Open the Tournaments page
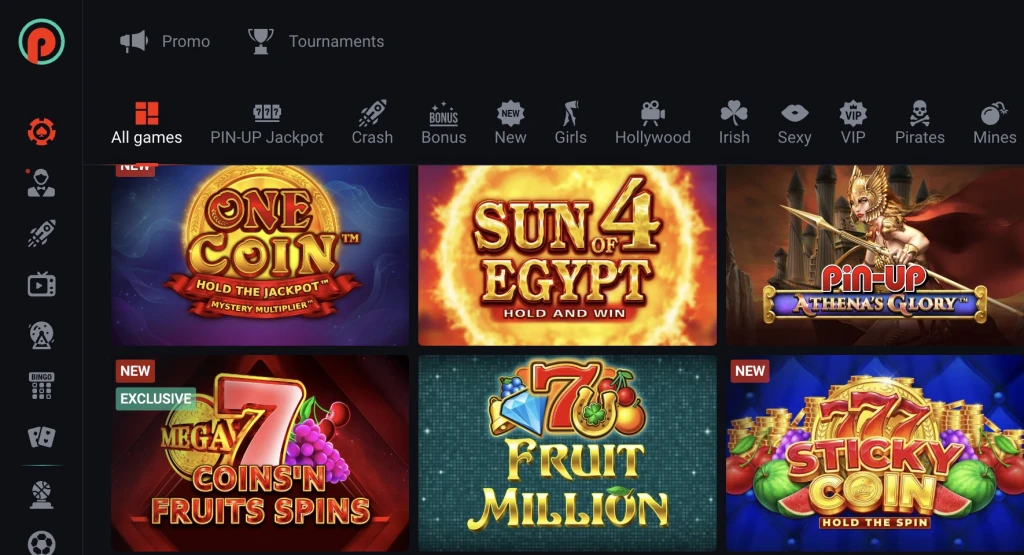 pyautogui.click(x=316, y=41)
